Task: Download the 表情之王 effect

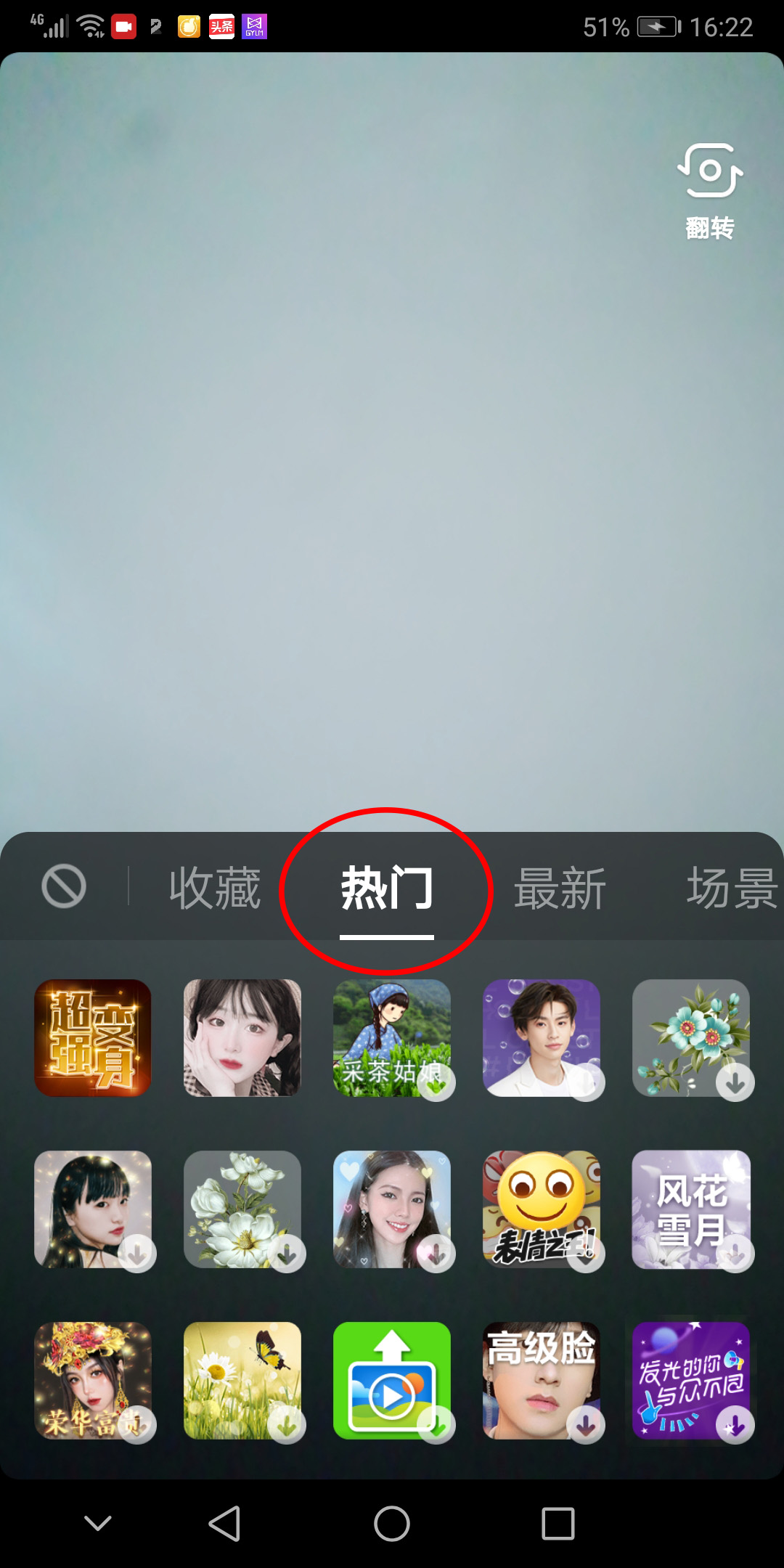Action: point(585,1252)
